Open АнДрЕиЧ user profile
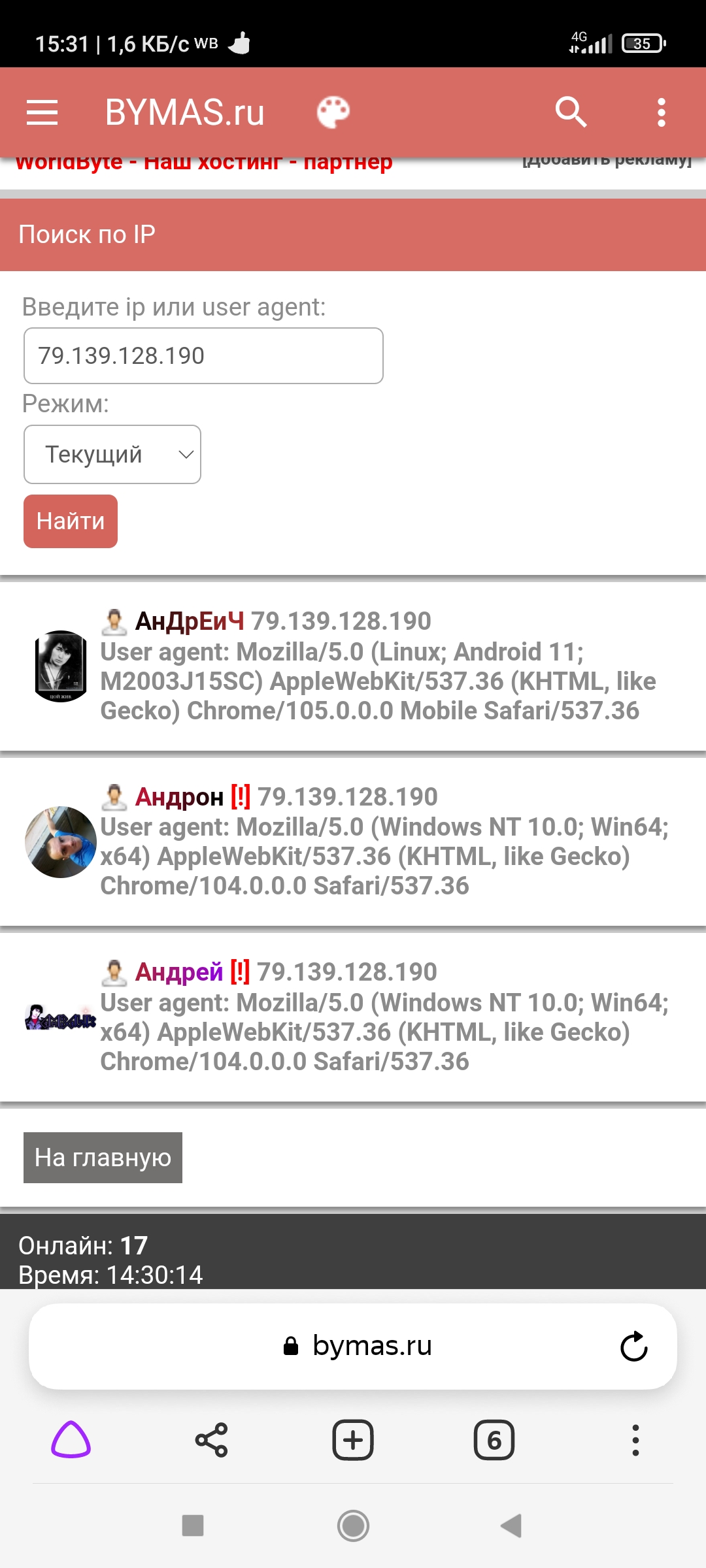Image resolution: width=706 pixels, height=1568 pixels. click(x=189, y=621)
